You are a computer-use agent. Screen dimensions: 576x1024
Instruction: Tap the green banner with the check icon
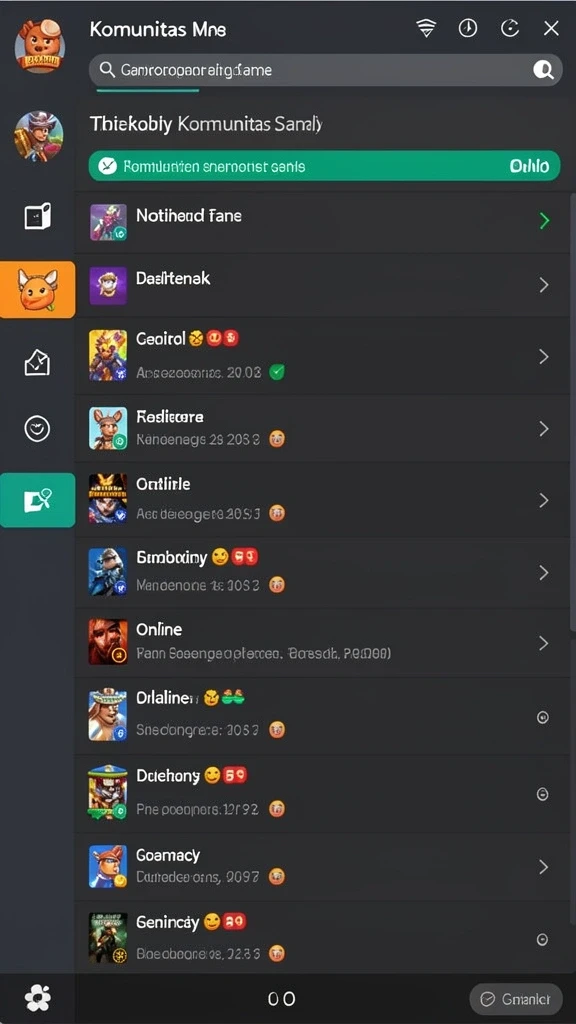click(324, 166)
